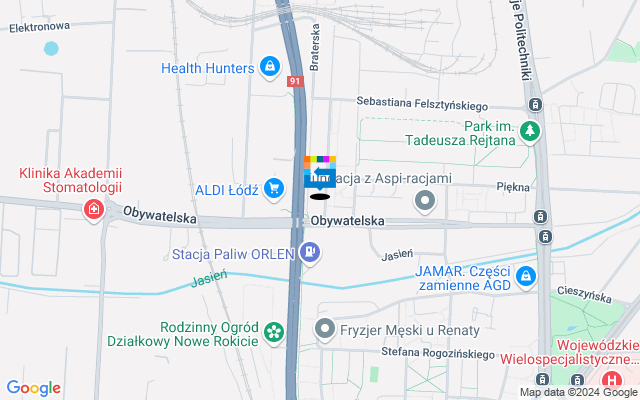Screen dimensions: 640x400
Task: Tap the Klinika Akademii Stomatologii marker
Action: click(x=94, y=210)
